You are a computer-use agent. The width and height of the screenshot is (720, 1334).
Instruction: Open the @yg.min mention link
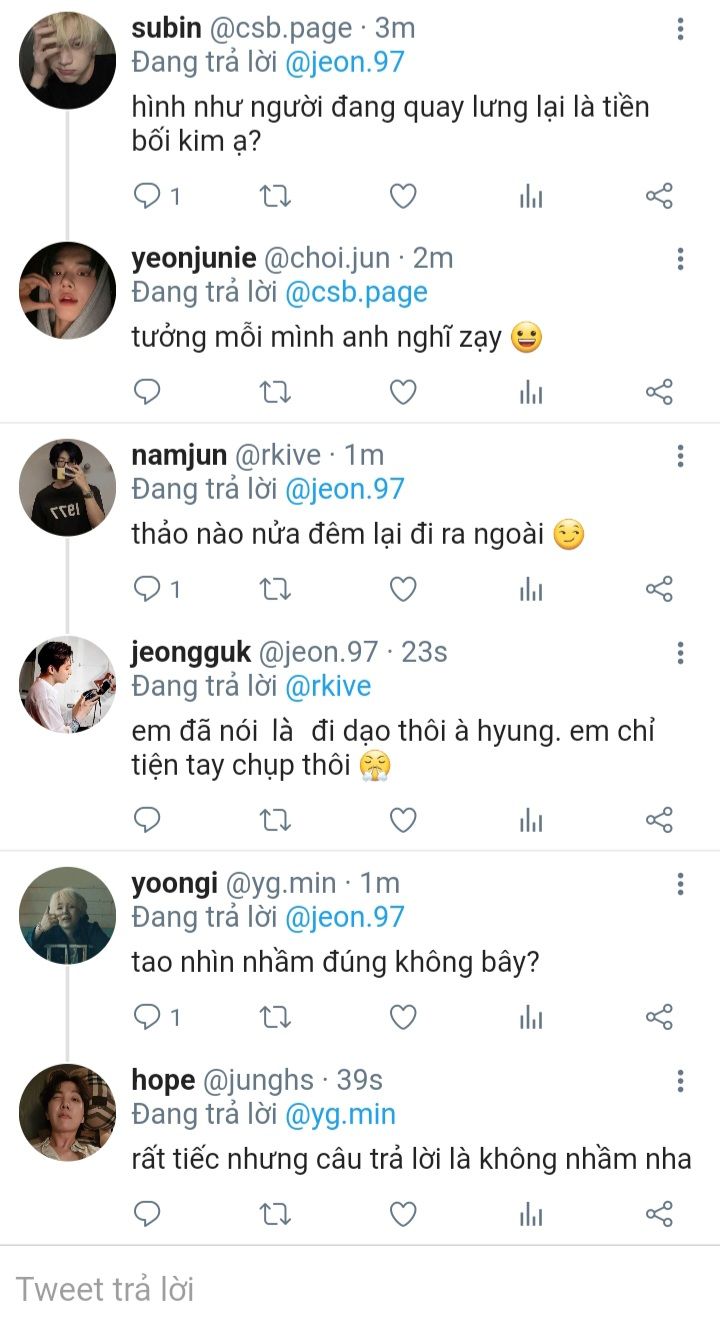tap(340, 1114)
